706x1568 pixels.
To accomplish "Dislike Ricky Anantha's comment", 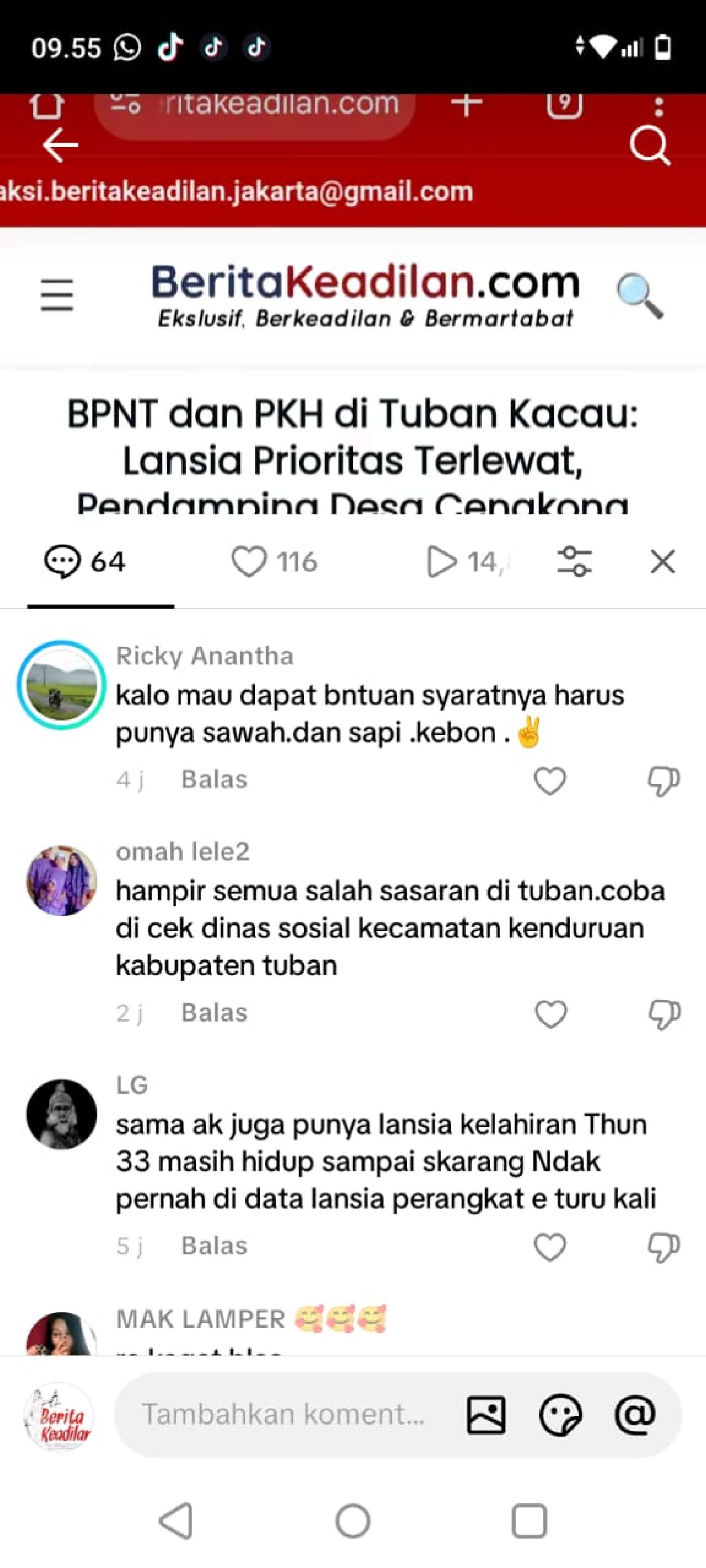I will (664, 780).
